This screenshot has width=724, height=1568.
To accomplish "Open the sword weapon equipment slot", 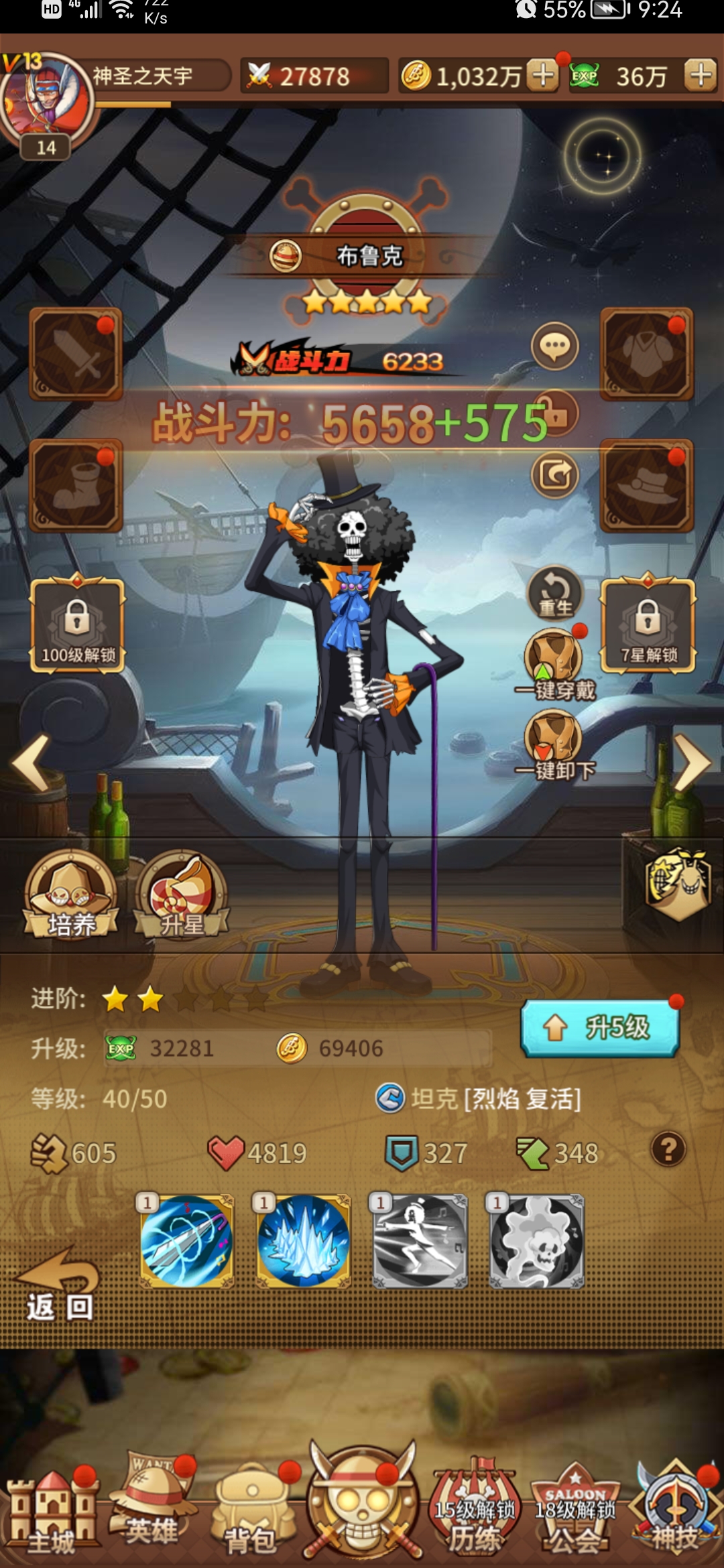I will coord(76,354).
